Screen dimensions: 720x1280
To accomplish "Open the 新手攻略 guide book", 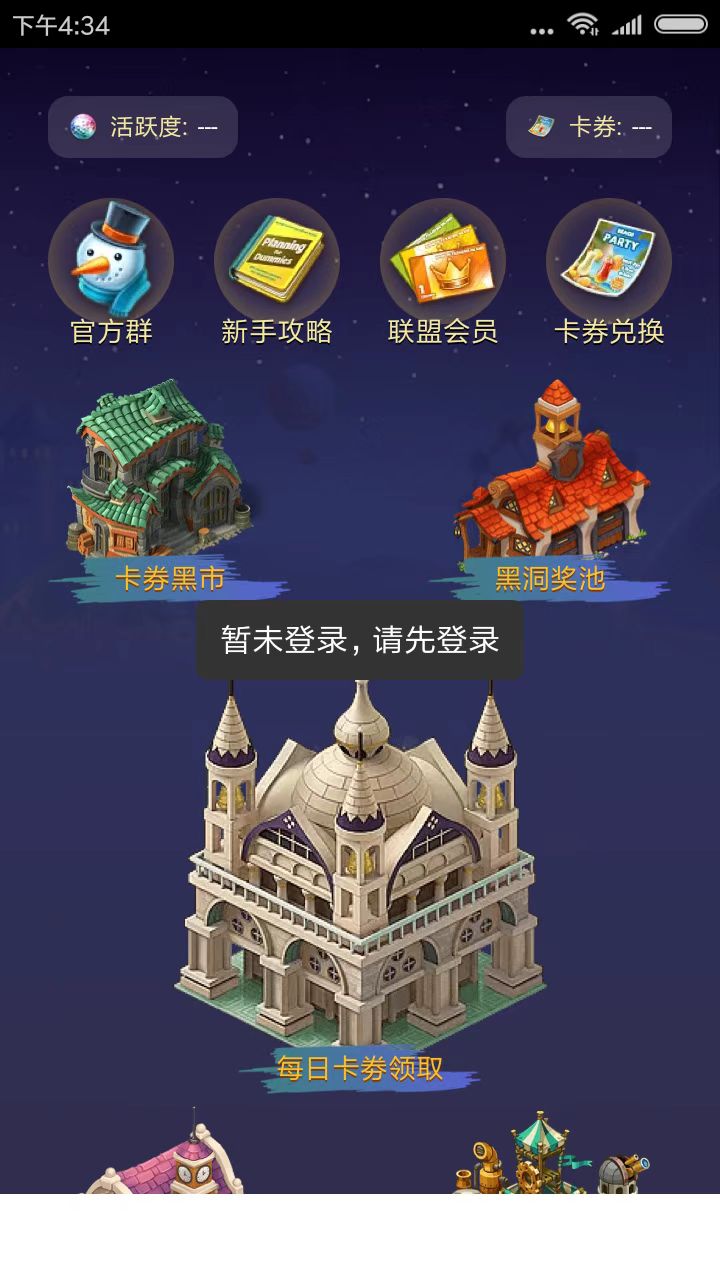I will (277, 261).
